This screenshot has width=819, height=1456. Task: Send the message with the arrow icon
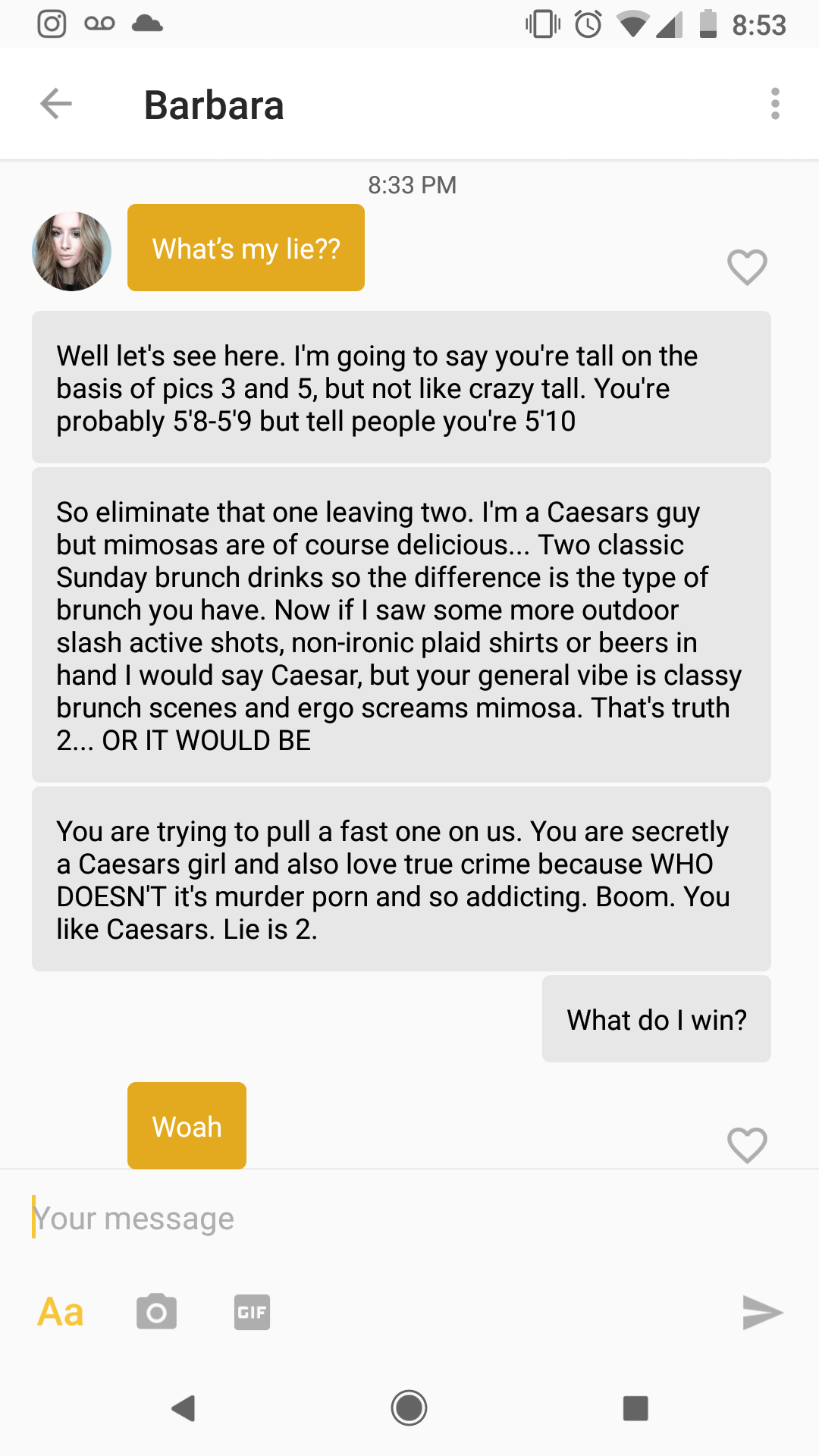[762, 1313]
